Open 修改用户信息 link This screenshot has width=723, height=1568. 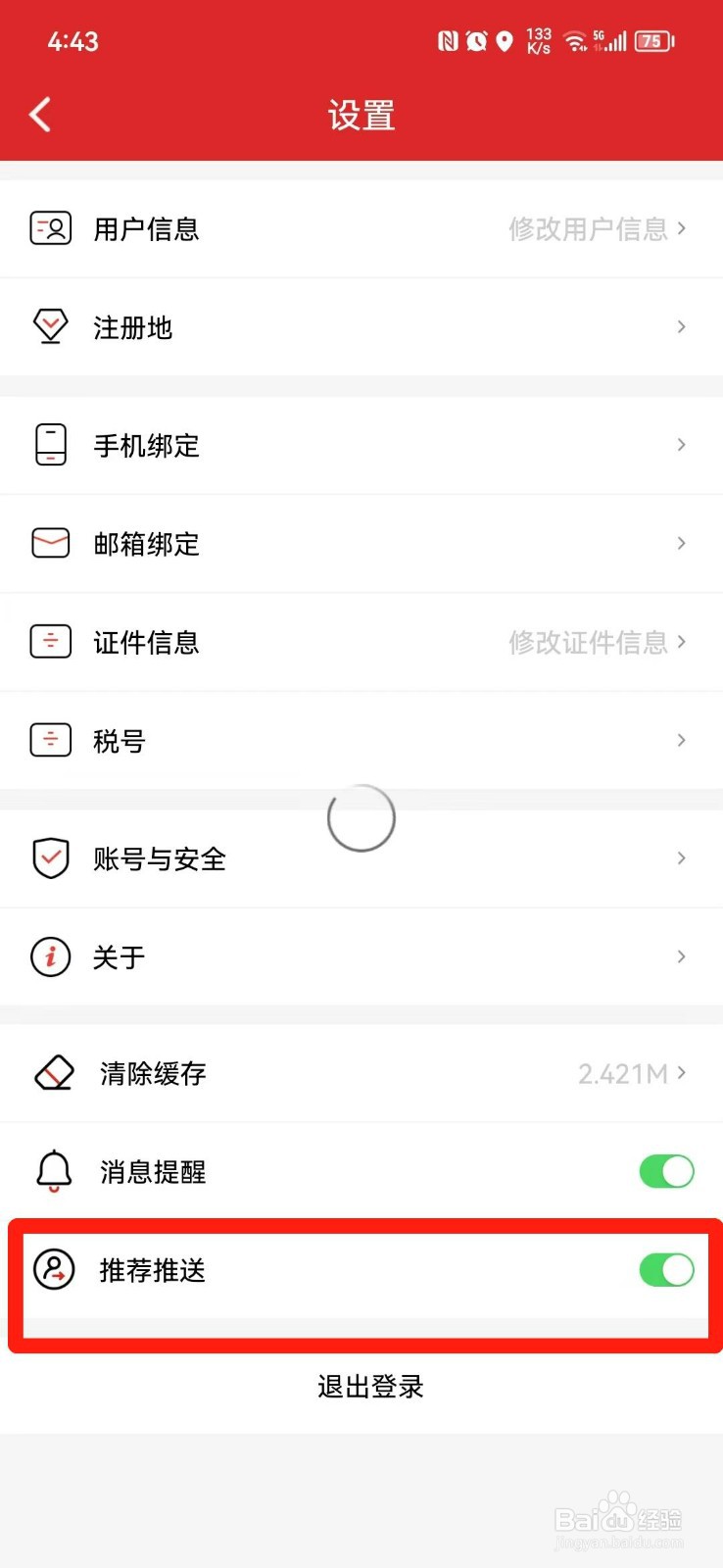click(588, 227)
